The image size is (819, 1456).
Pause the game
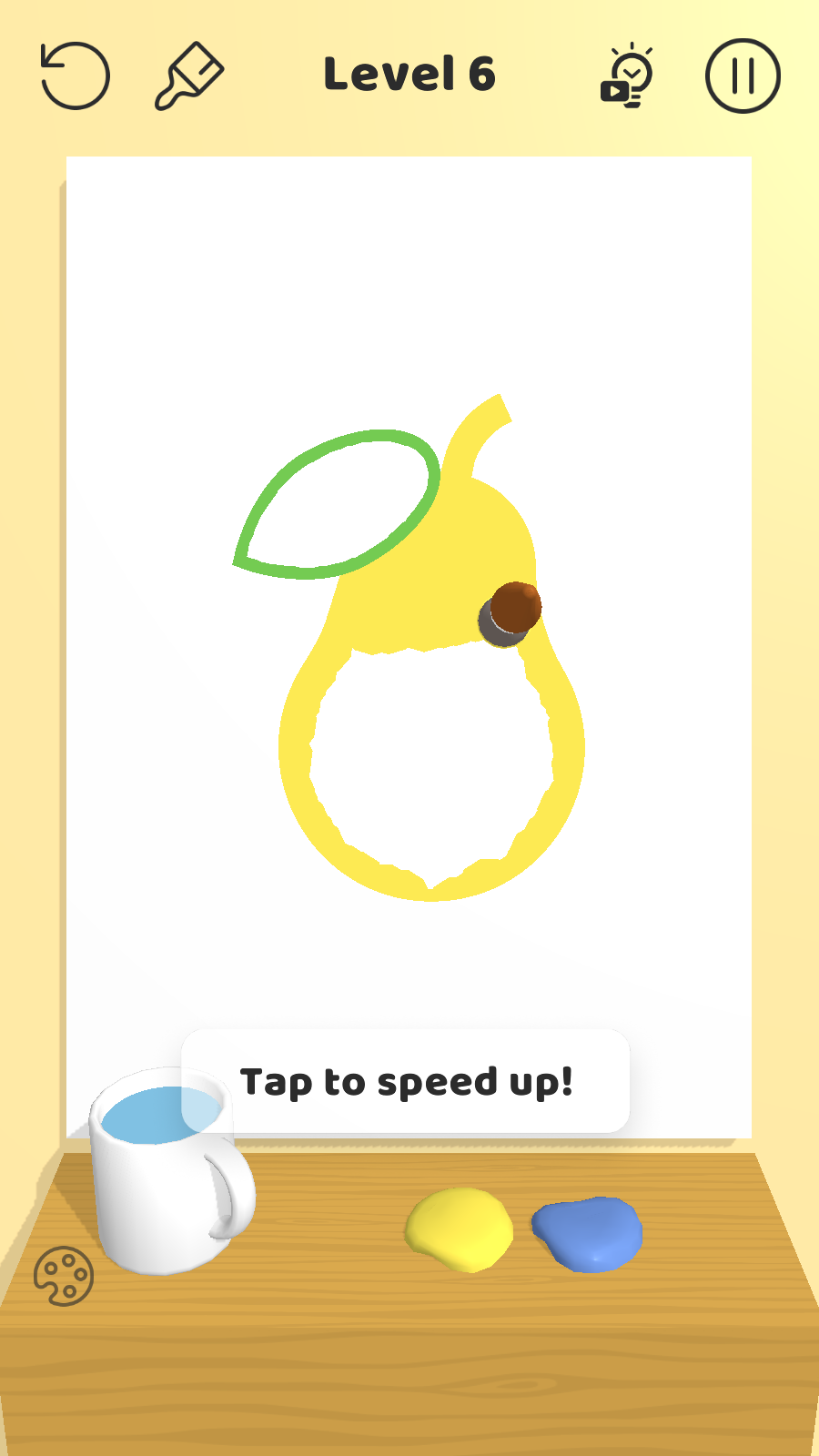click(x=743, y=76)
